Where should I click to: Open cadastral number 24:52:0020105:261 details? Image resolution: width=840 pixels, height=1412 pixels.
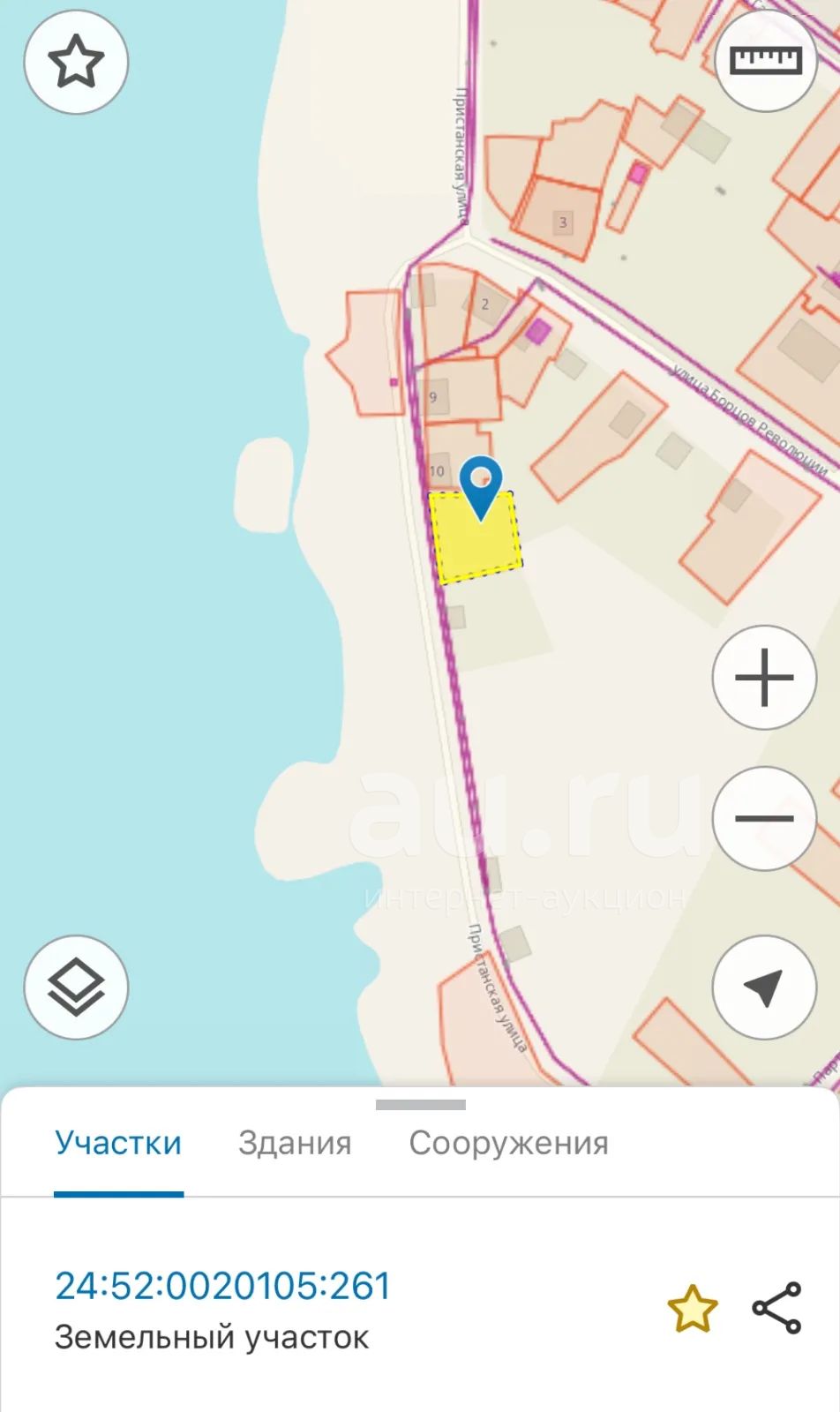point(222,1286)
